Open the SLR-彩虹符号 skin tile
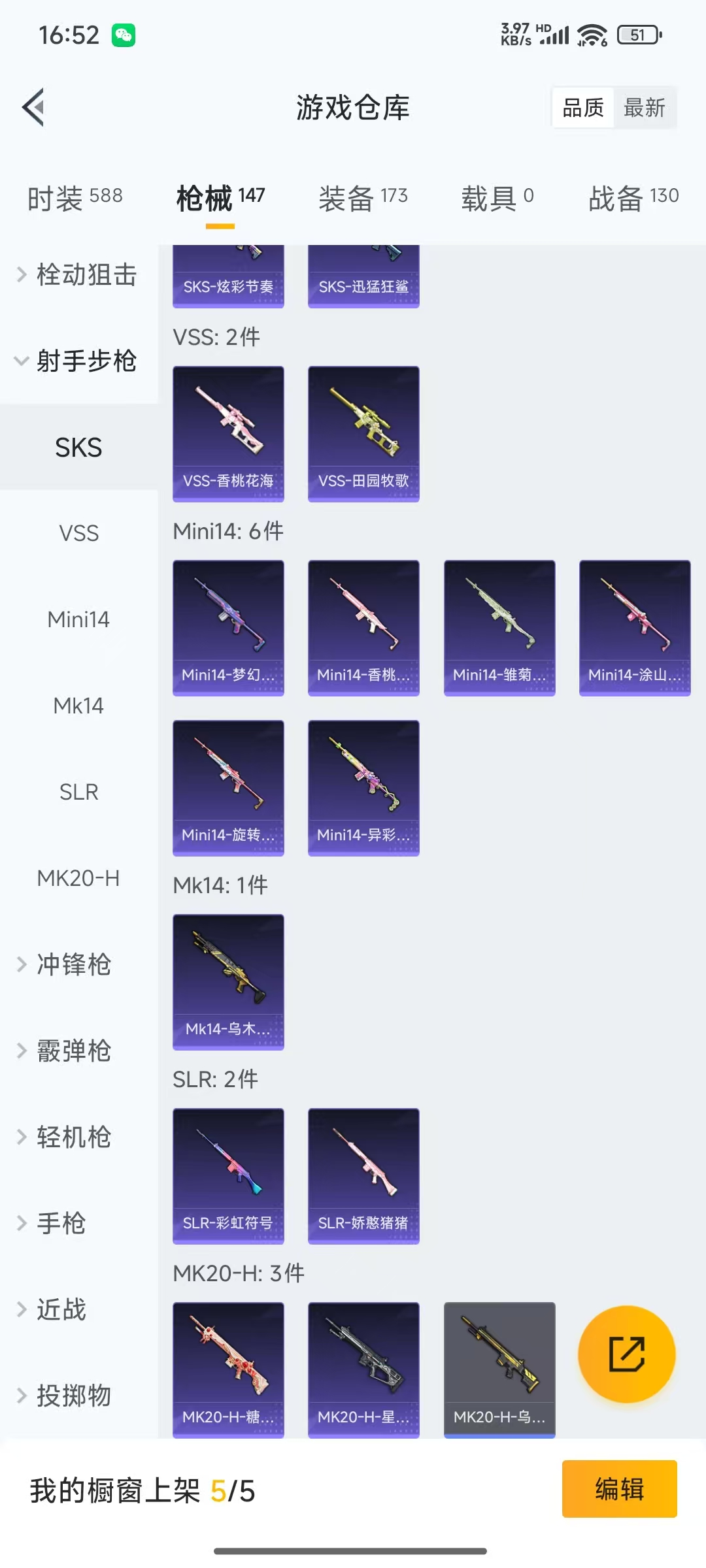Viewport: 706px width, 1568px height. coord(228,1176)
